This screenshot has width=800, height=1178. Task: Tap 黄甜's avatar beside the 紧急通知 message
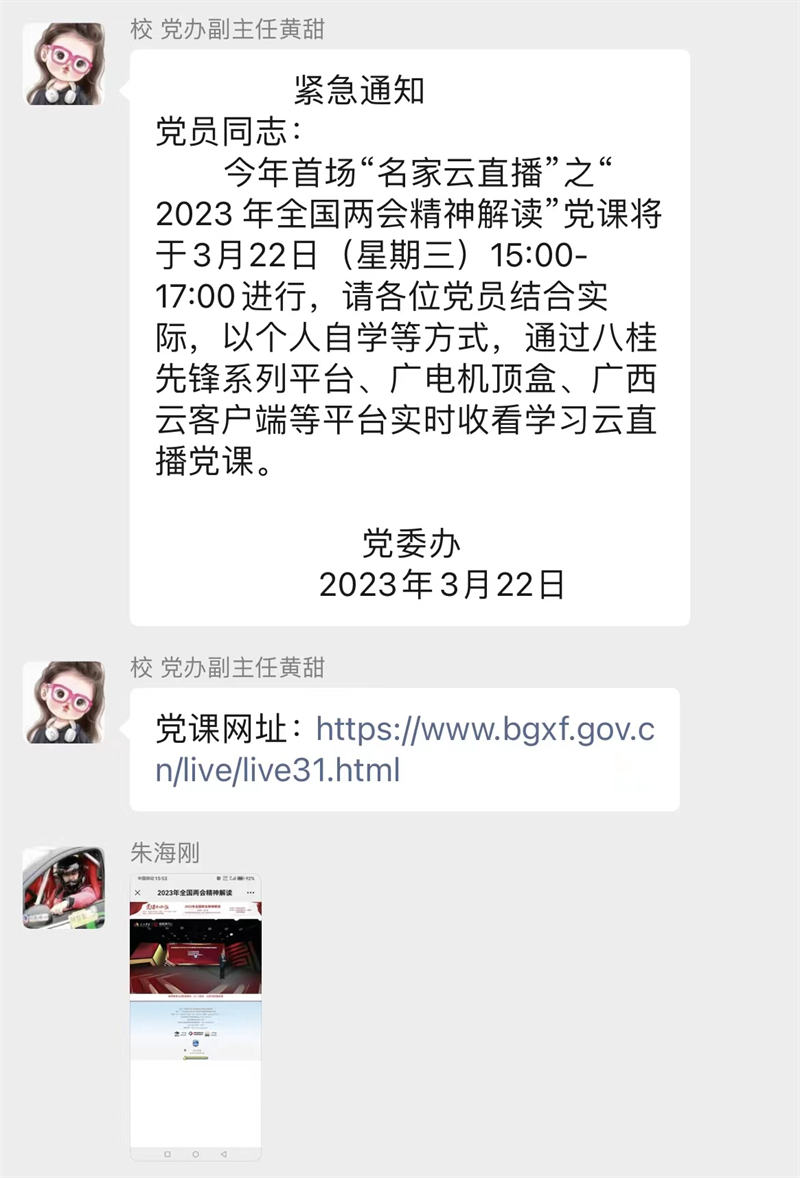[x=64, y=63]
